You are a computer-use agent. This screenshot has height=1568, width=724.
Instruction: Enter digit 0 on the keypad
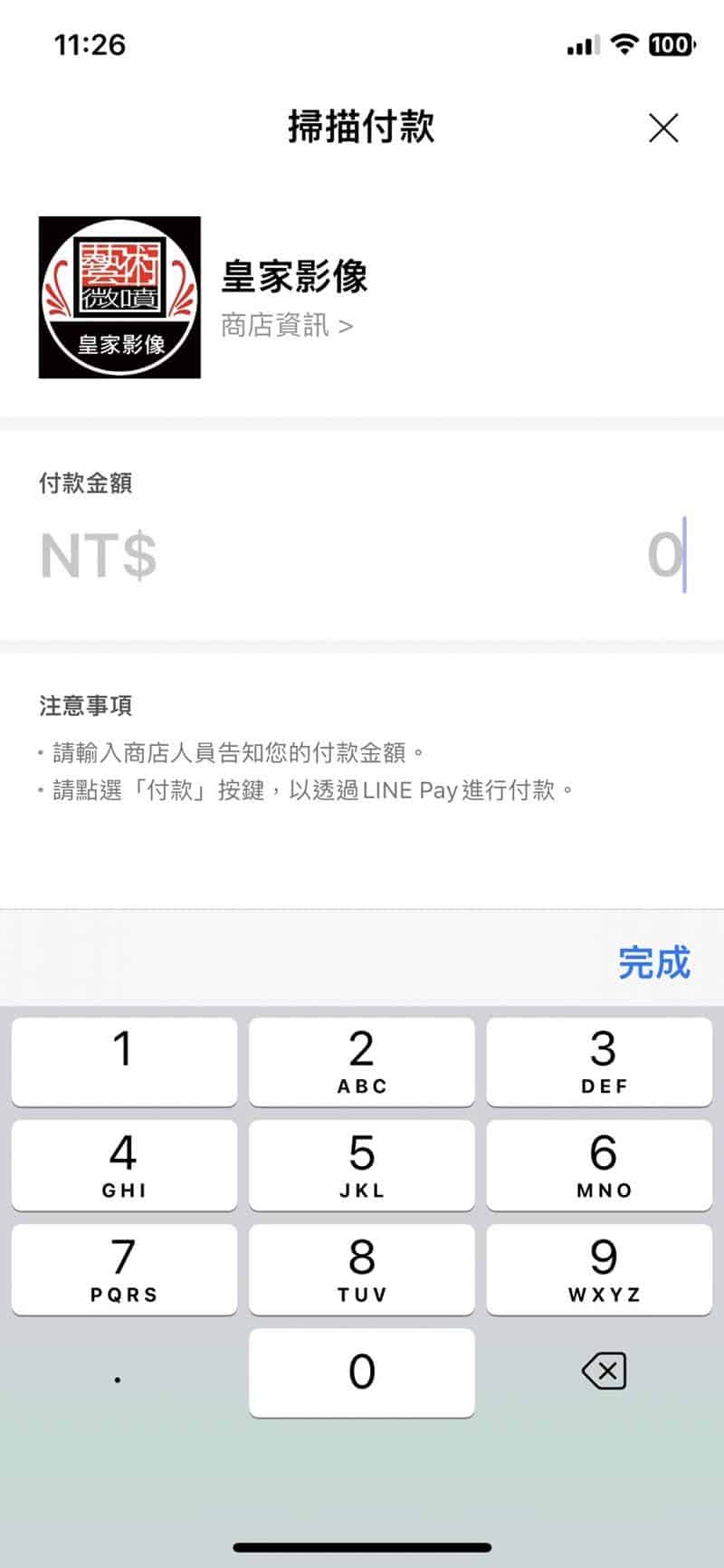(x=361, y=1372)
